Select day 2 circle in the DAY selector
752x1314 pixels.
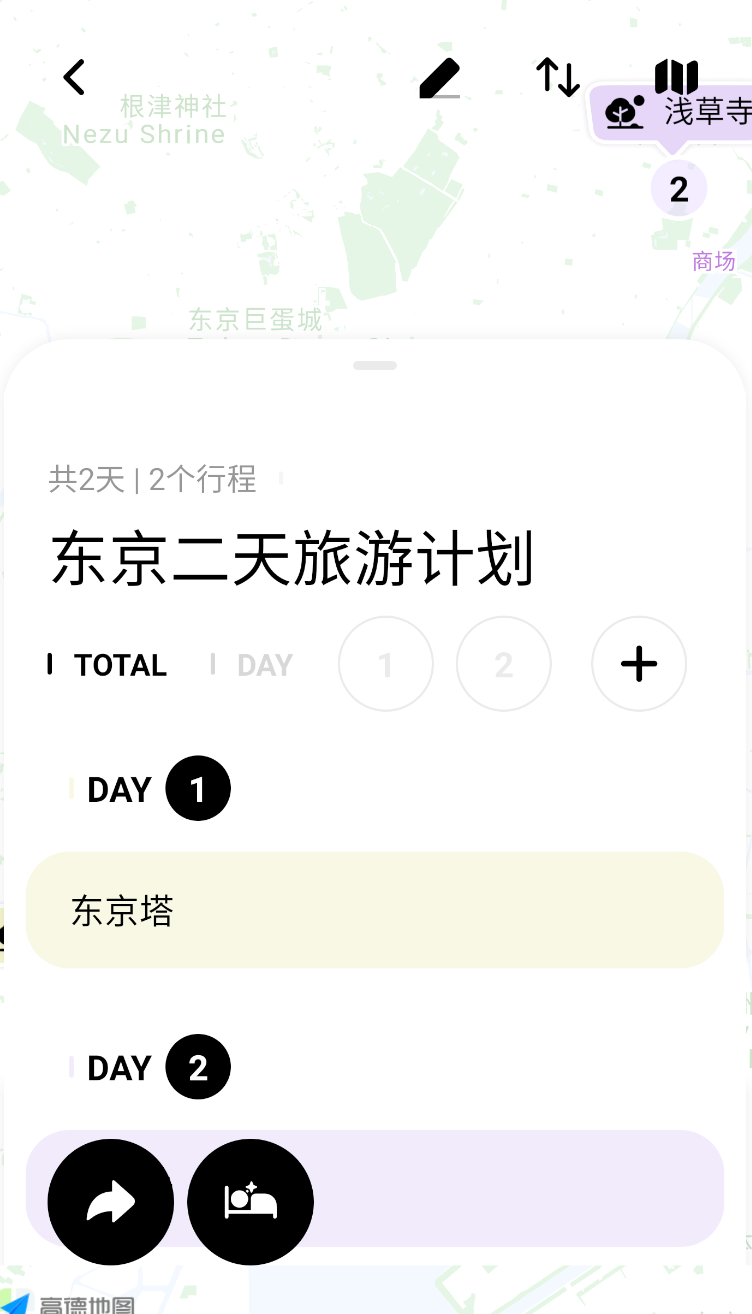[x=504, y=664]
